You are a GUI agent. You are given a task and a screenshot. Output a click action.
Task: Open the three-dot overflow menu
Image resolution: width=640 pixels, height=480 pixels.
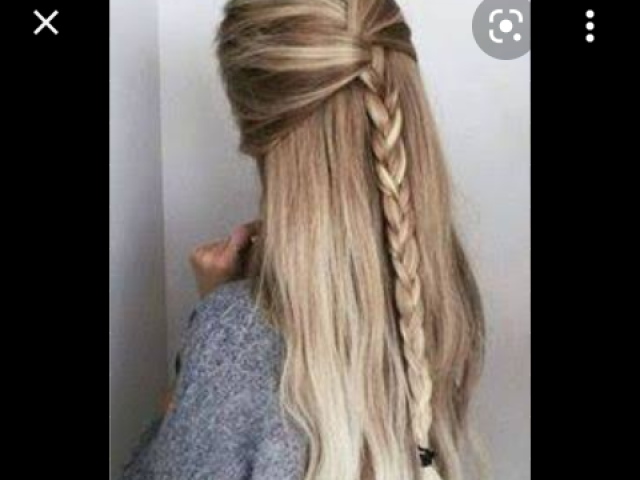coord(590,26)
